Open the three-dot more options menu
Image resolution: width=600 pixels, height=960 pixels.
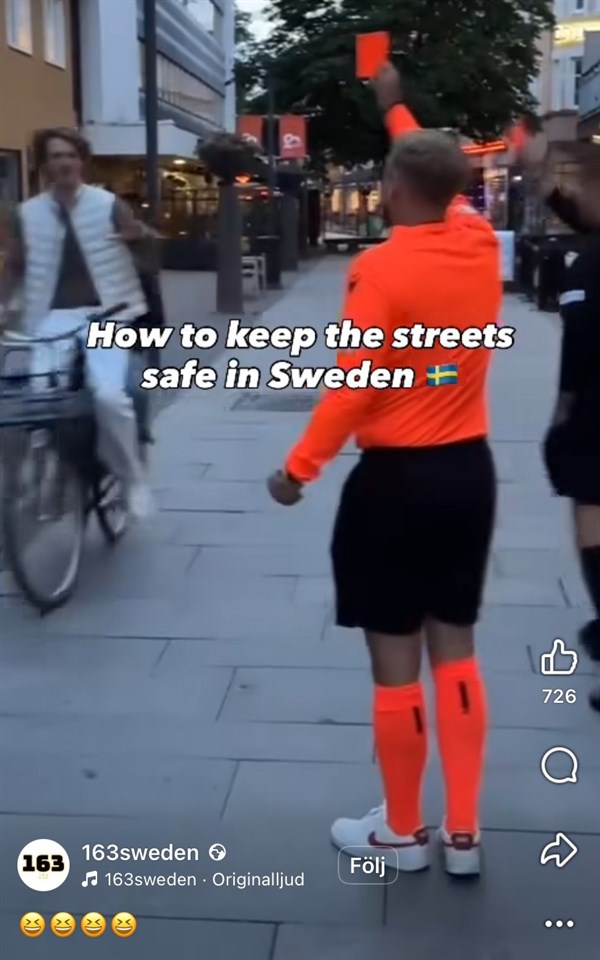tap(559, 923)
